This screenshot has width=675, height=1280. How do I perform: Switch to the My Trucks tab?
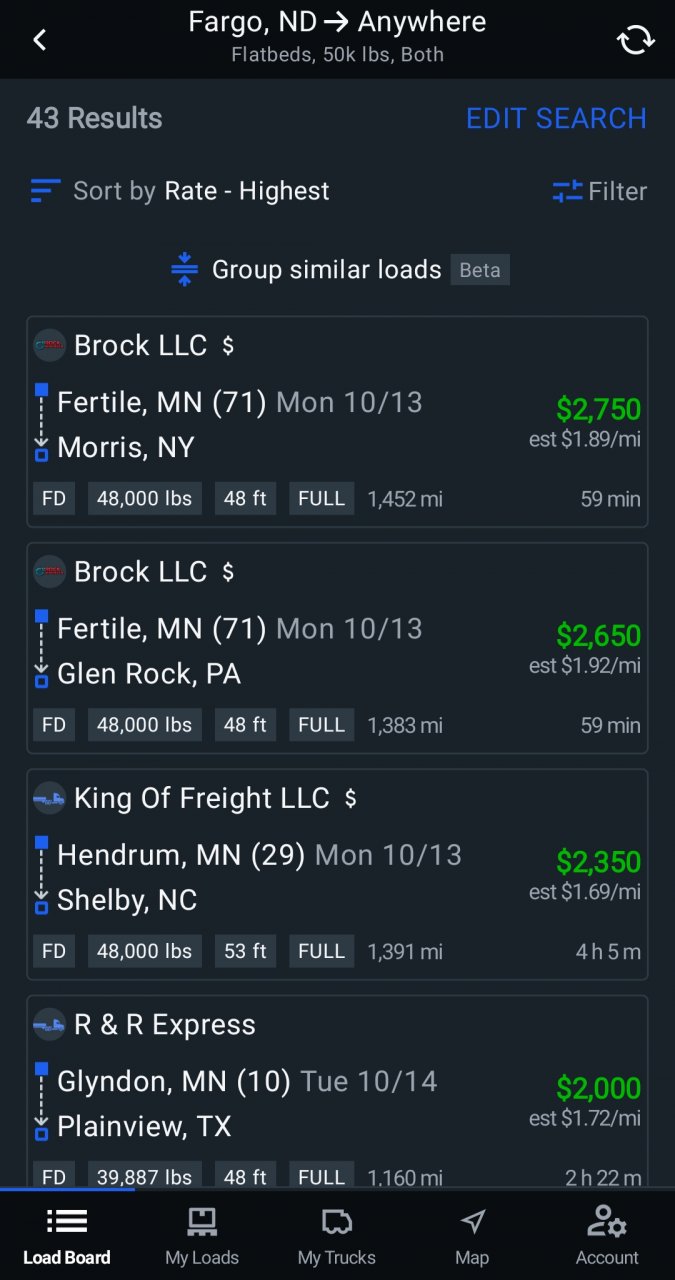337,1236
